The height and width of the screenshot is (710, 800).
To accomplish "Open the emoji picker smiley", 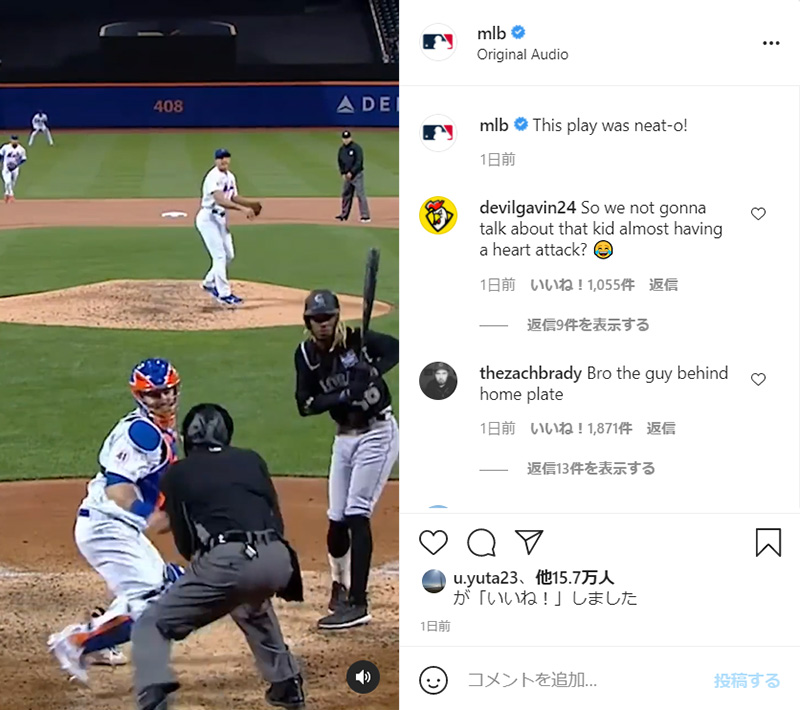I will (x=433, y=681).
